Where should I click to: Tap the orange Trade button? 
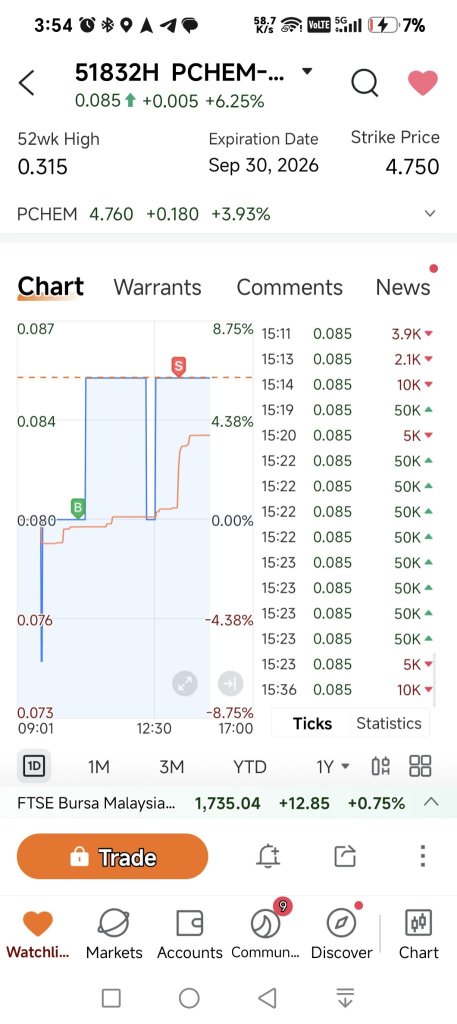tap(112, 856)
